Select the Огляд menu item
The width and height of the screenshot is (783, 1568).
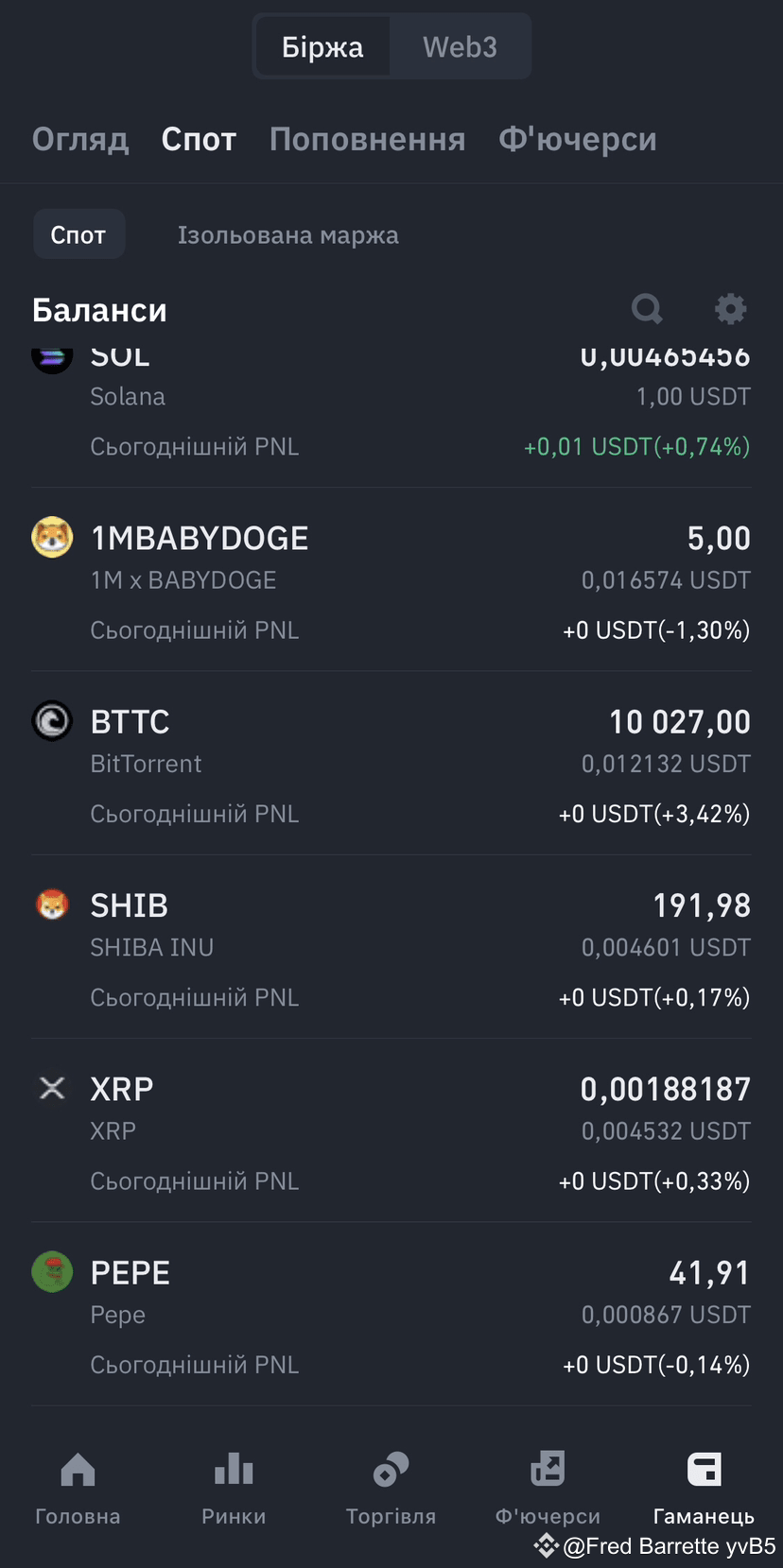(x=80, y=138)
